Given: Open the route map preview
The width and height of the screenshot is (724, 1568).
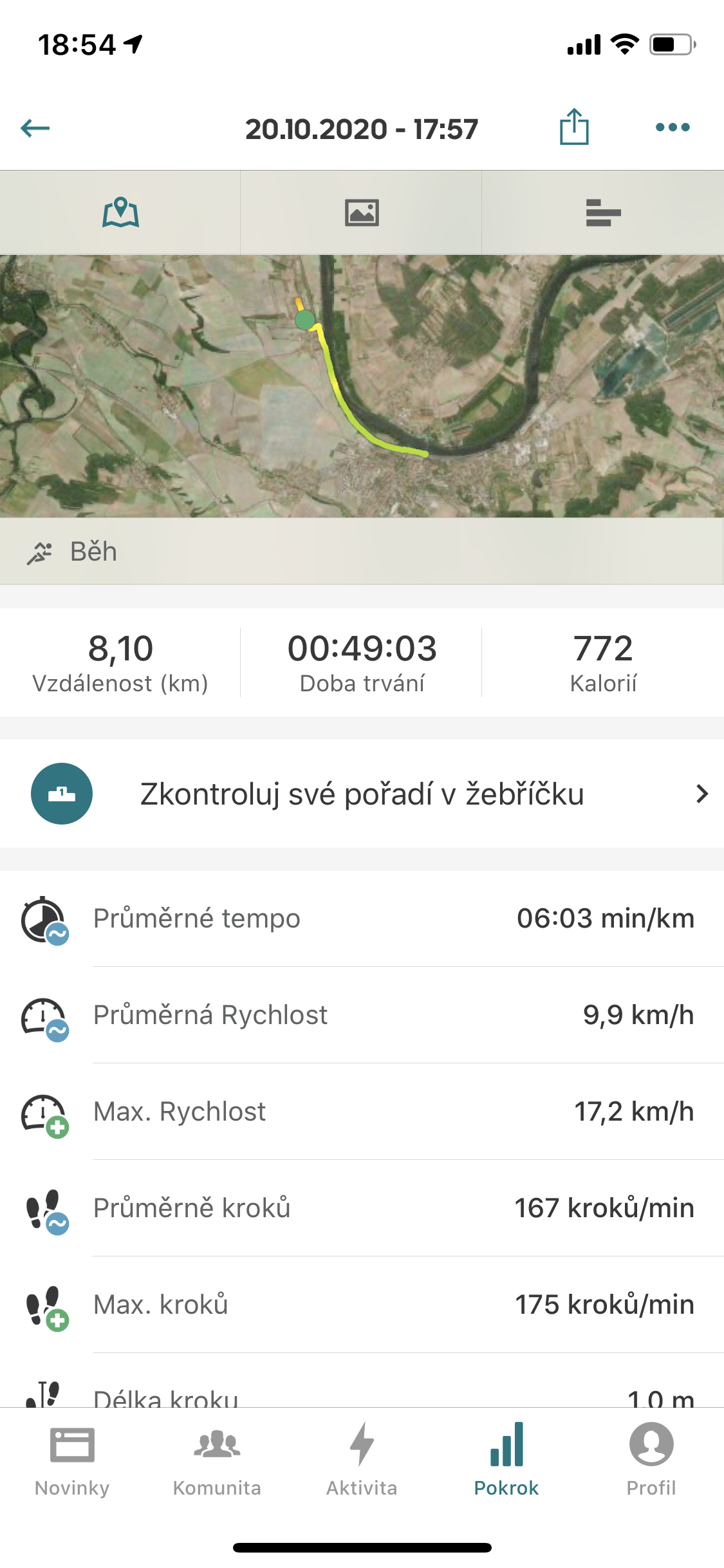Looking at the screenshot, I should click(x=362, y=386).
